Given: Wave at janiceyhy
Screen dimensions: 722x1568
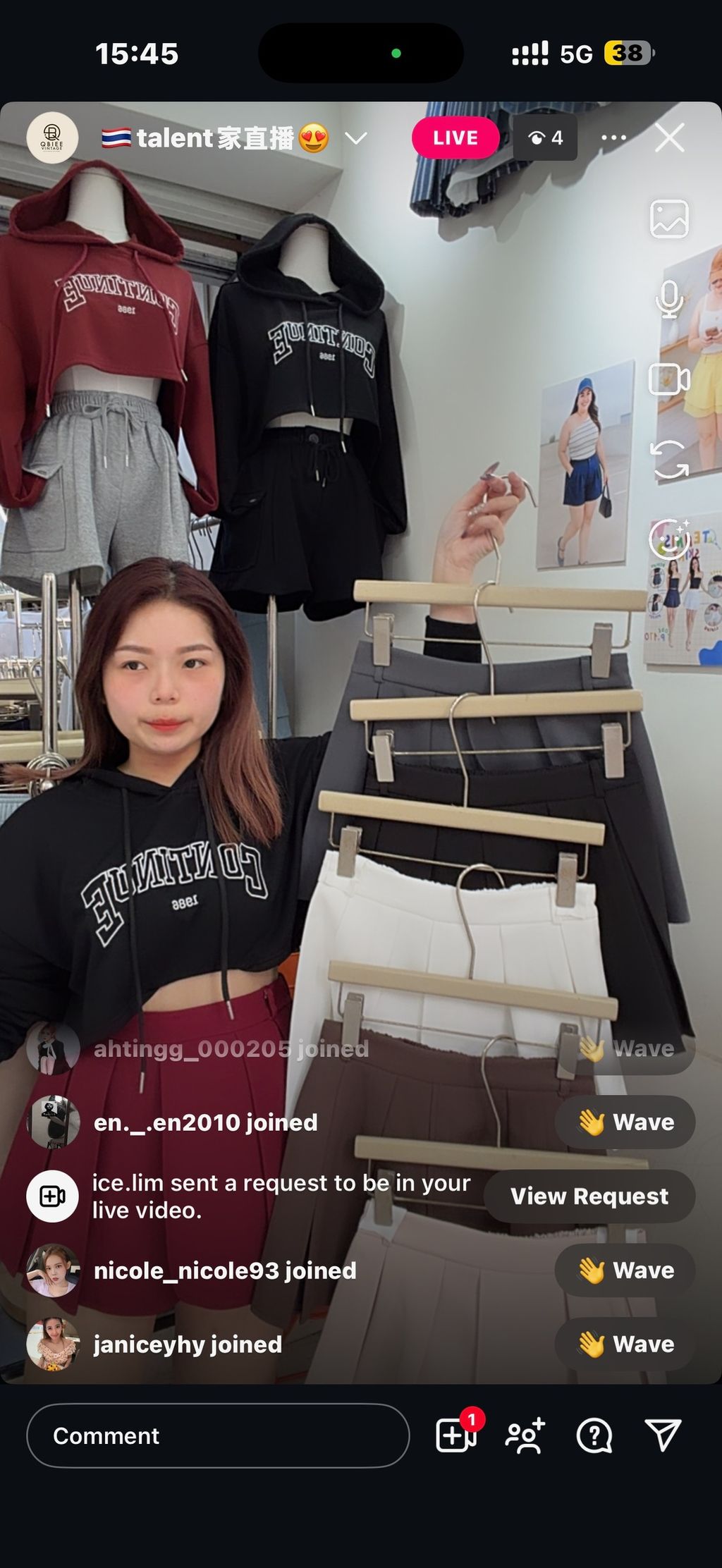Looking at the screenshot, I should (x=625, y=1344).
